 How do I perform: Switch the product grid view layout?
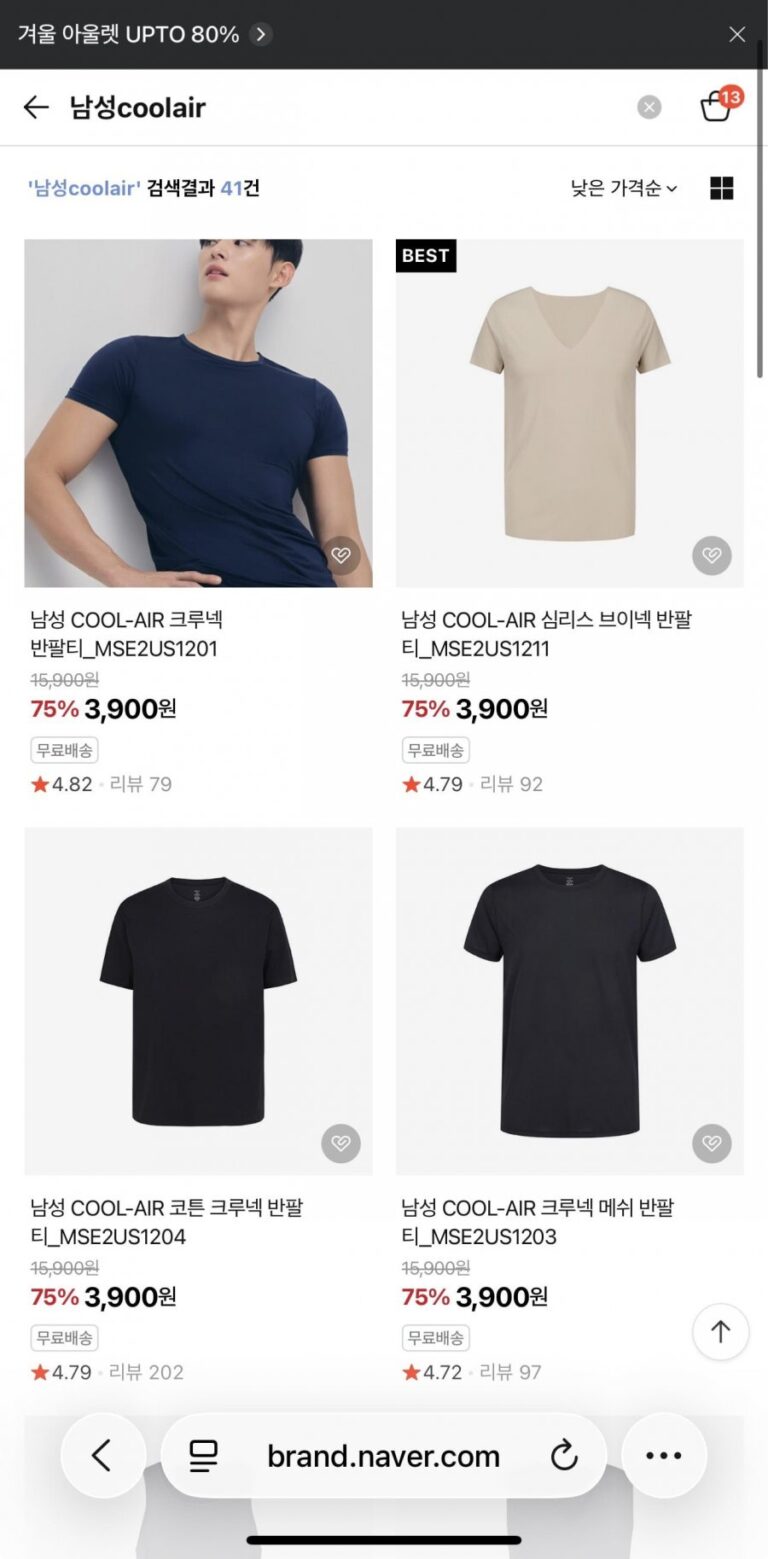(721, 188)
